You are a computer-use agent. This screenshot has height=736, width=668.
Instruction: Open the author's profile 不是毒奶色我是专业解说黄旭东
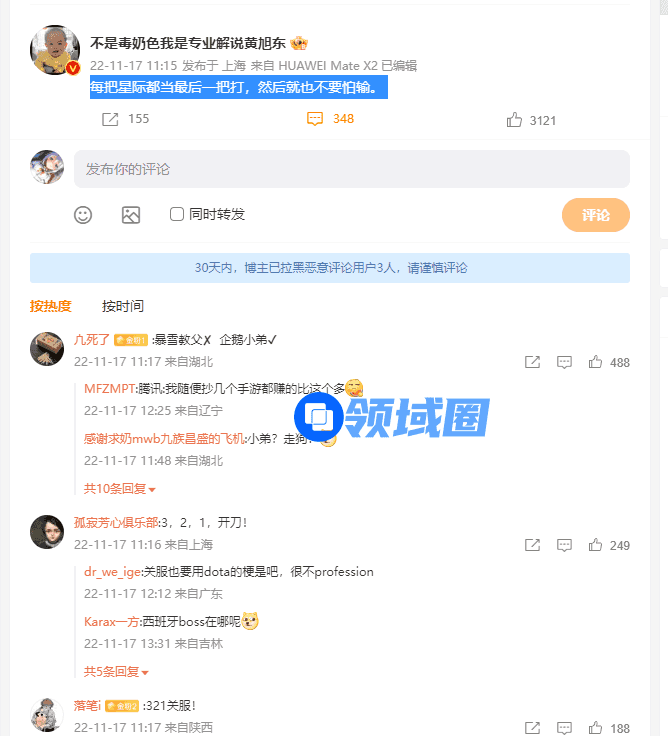pos(187,43)
